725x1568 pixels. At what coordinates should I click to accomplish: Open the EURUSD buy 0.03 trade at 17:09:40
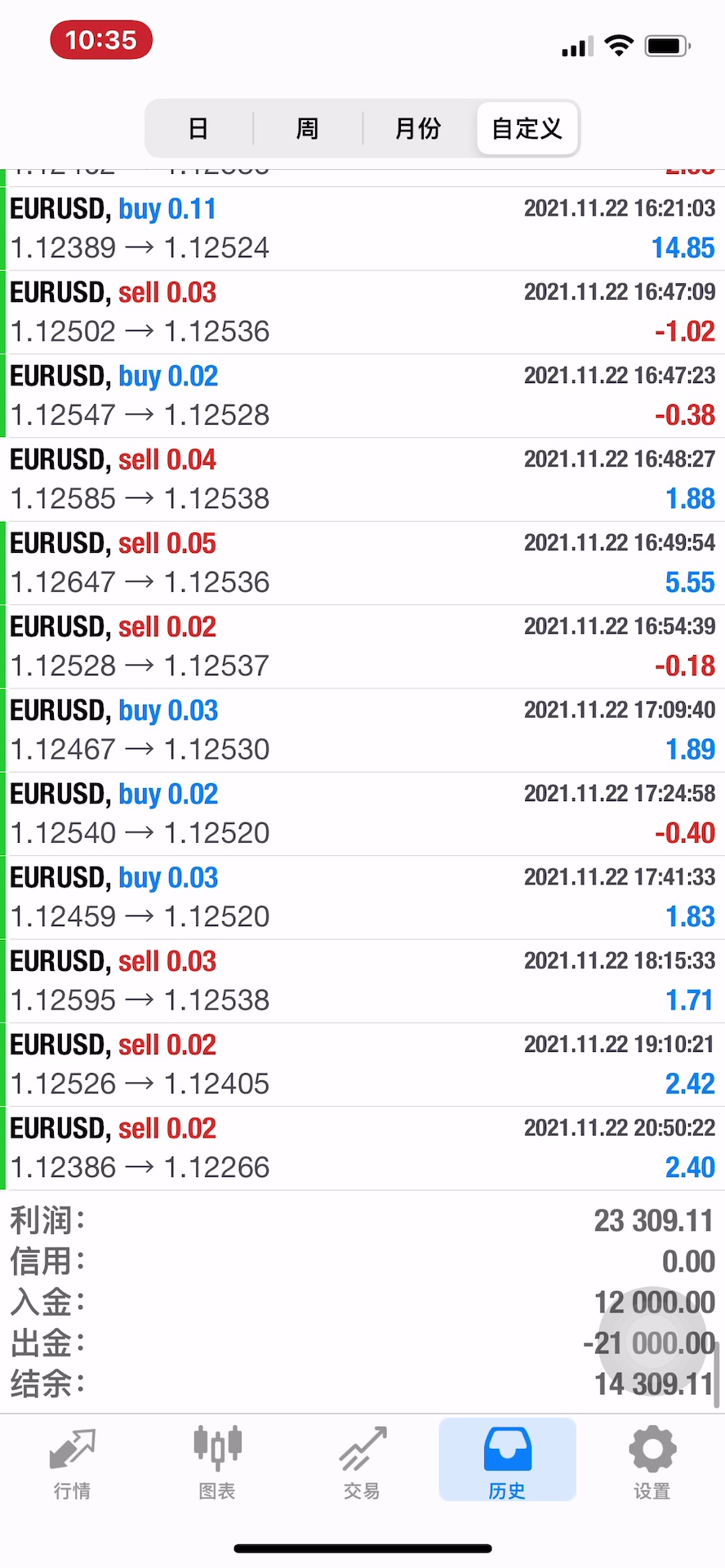(362, 730)
